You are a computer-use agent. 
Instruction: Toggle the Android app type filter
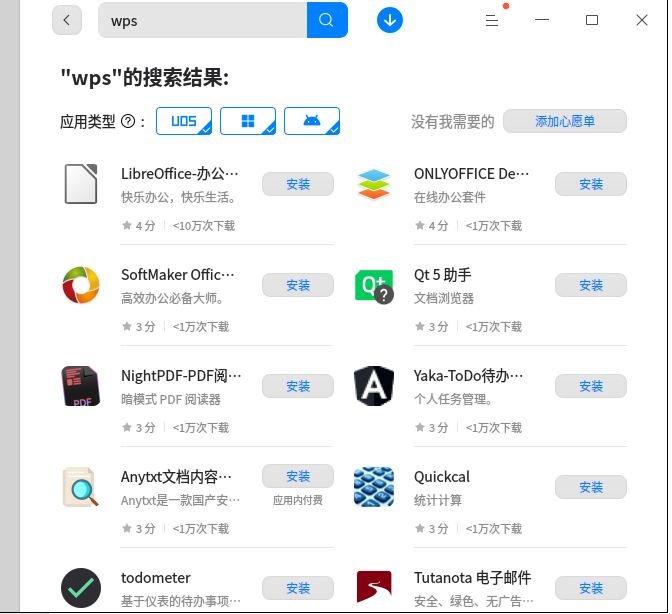[311, 121]
